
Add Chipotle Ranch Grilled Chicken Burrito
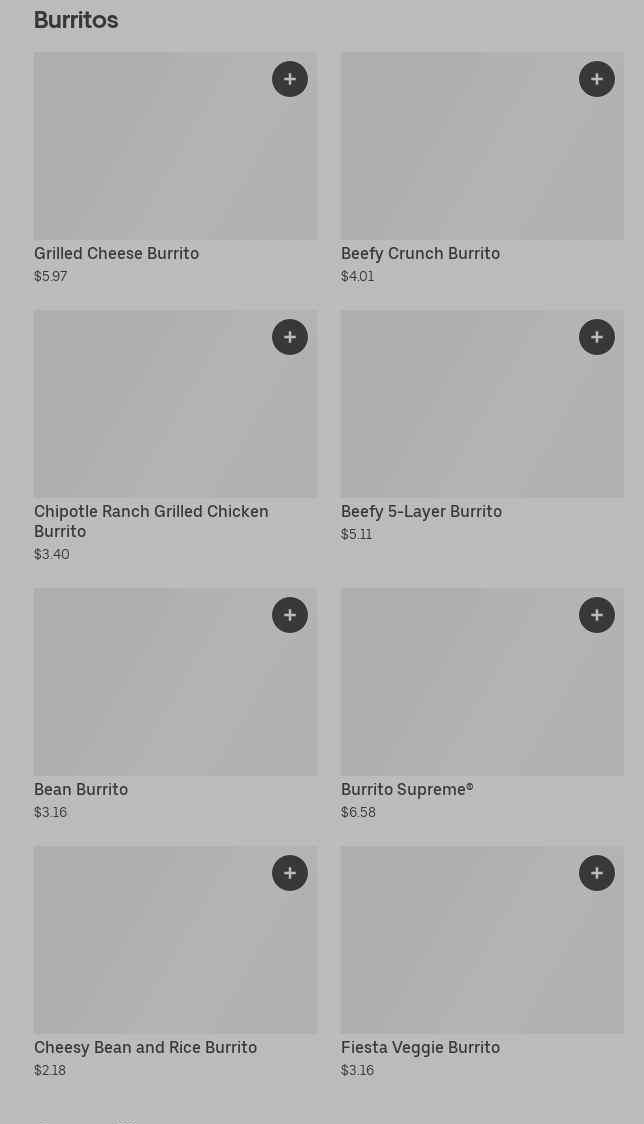tap(290, 337)
